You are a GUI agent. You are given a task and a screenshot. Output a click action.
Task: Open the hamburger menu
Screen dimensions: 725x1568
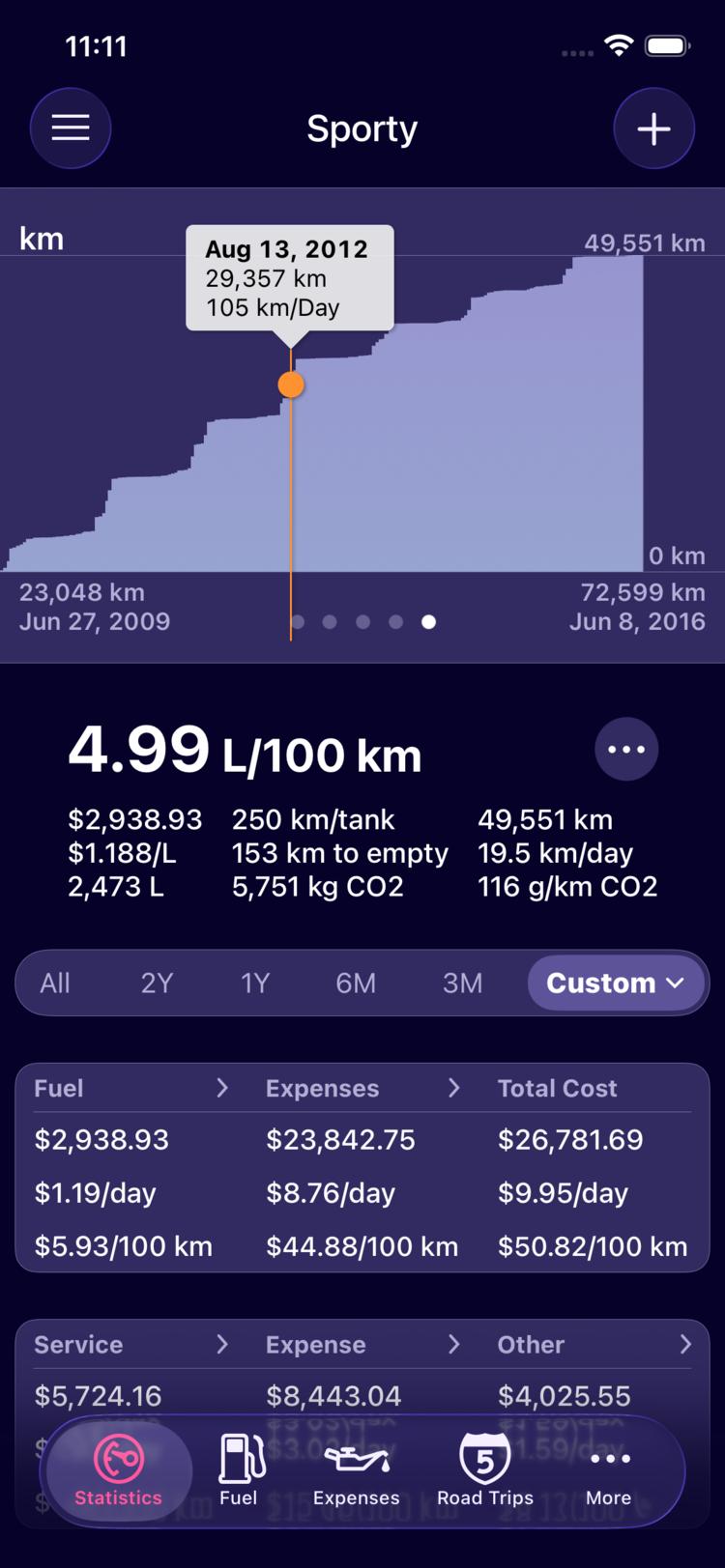click(71, 128)
